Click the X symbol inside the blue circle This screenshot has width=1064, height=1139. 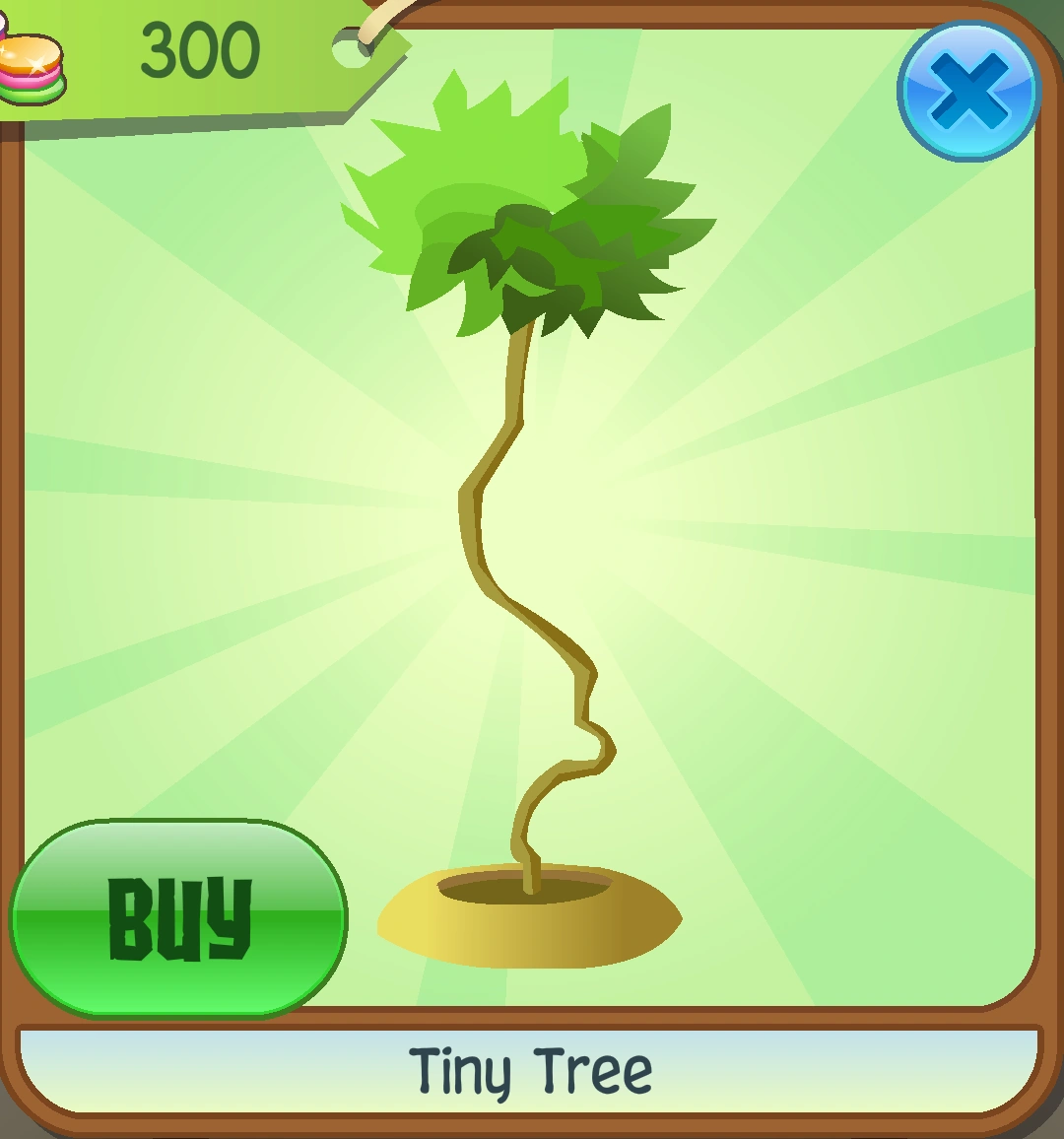tap(969, 91)
